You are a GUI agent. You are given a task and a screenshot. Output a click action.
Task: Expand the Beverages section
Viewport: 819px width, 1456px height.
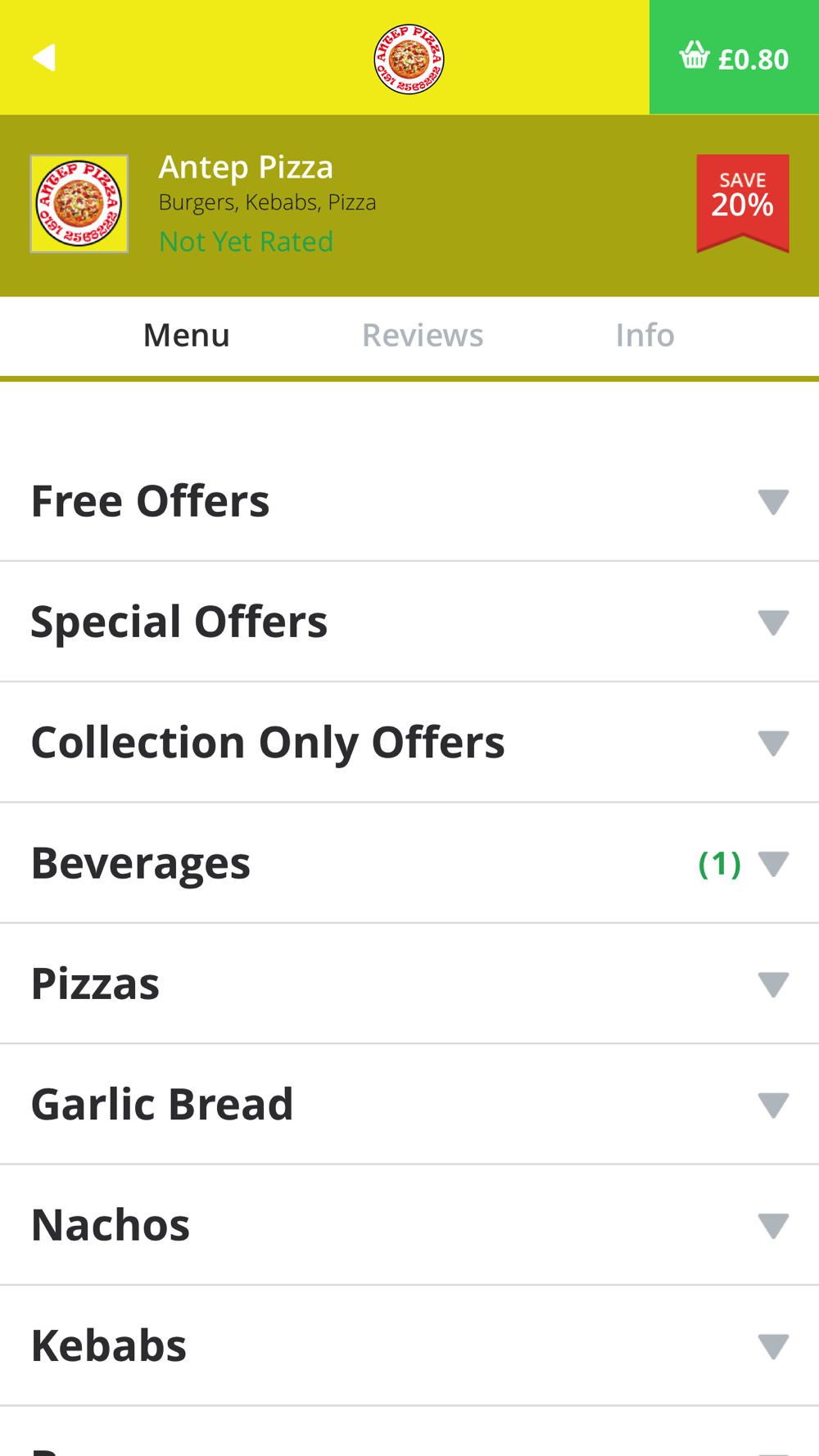click(x=409, y=863)
